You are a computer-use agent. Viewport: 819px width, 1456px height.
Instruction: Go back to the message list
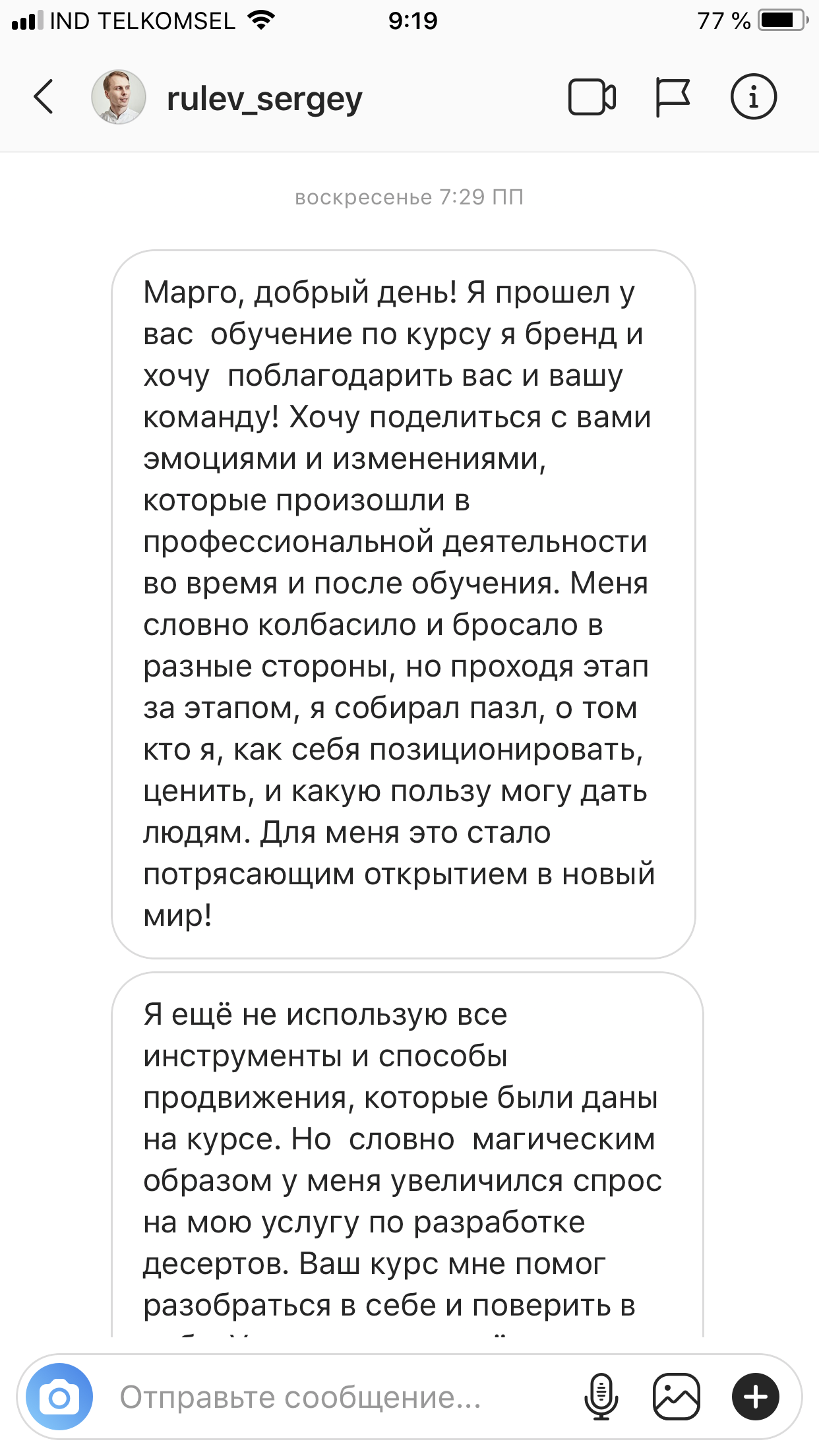[x=44, y=98]
